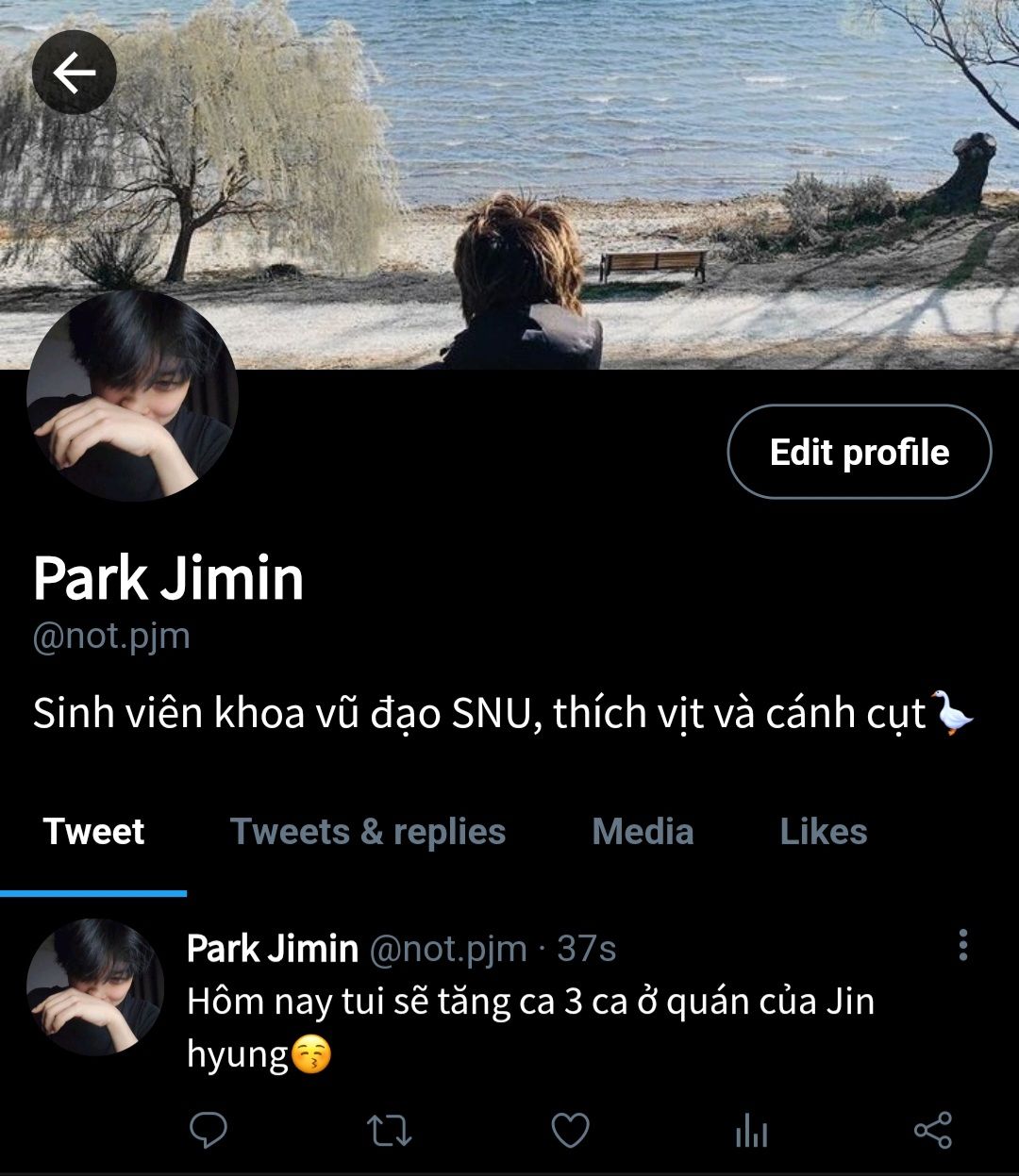Switch to the Tweets & replies tab
Viewport: 1019px width, 1176px height.
click(368, 832)
